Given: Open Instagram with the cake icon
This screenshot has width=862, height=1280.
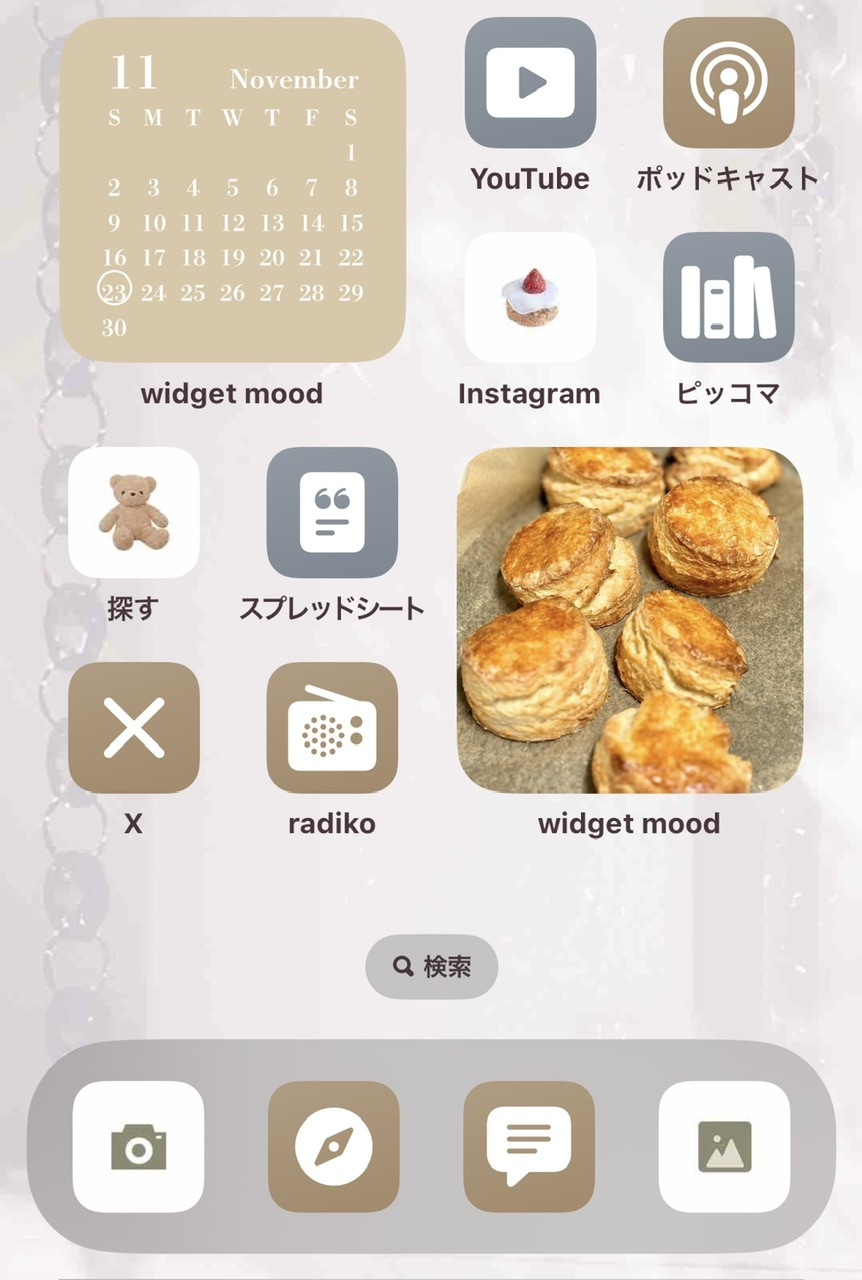Looking at the screenshot, I should click(530, 298).
